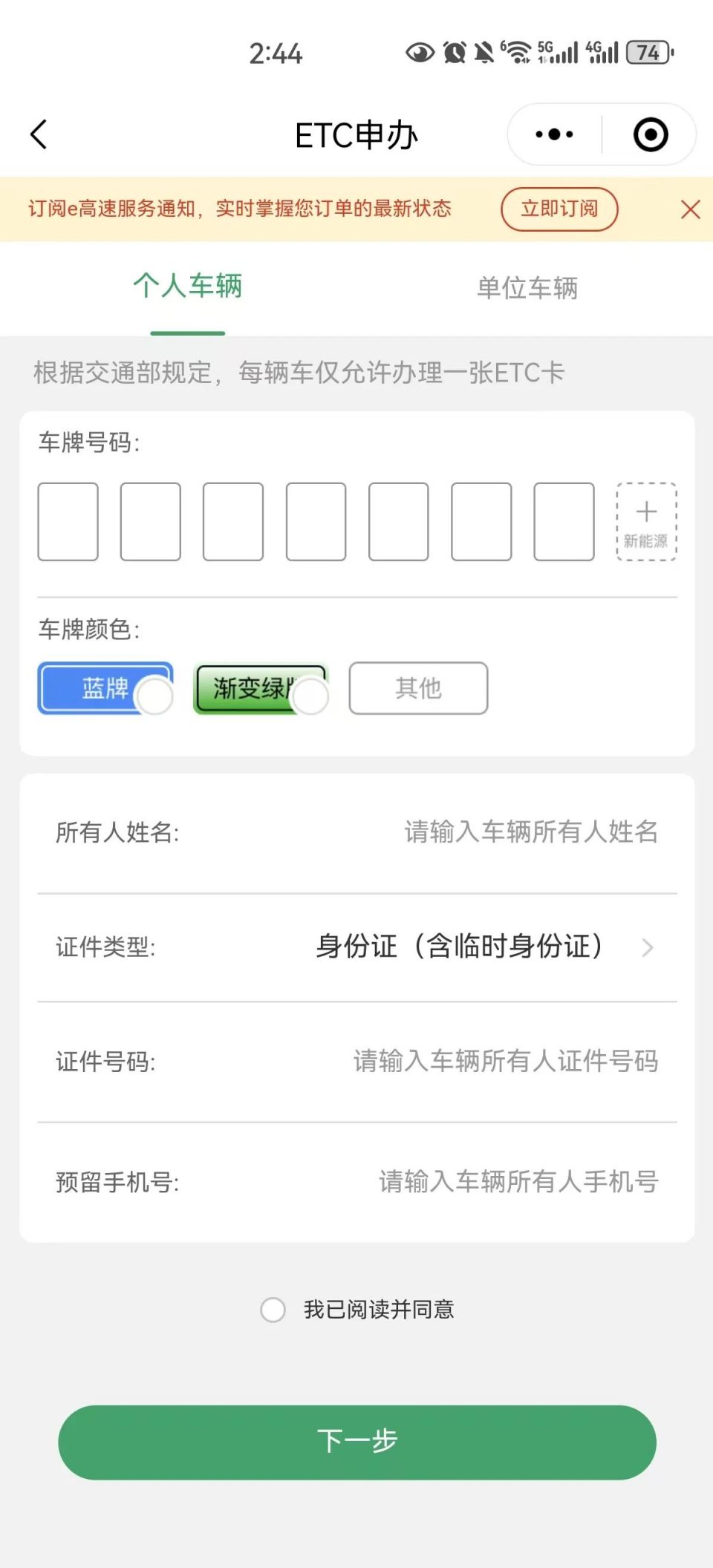Open the mini program more options menu
713x1568 pixels.
point(554,135)
